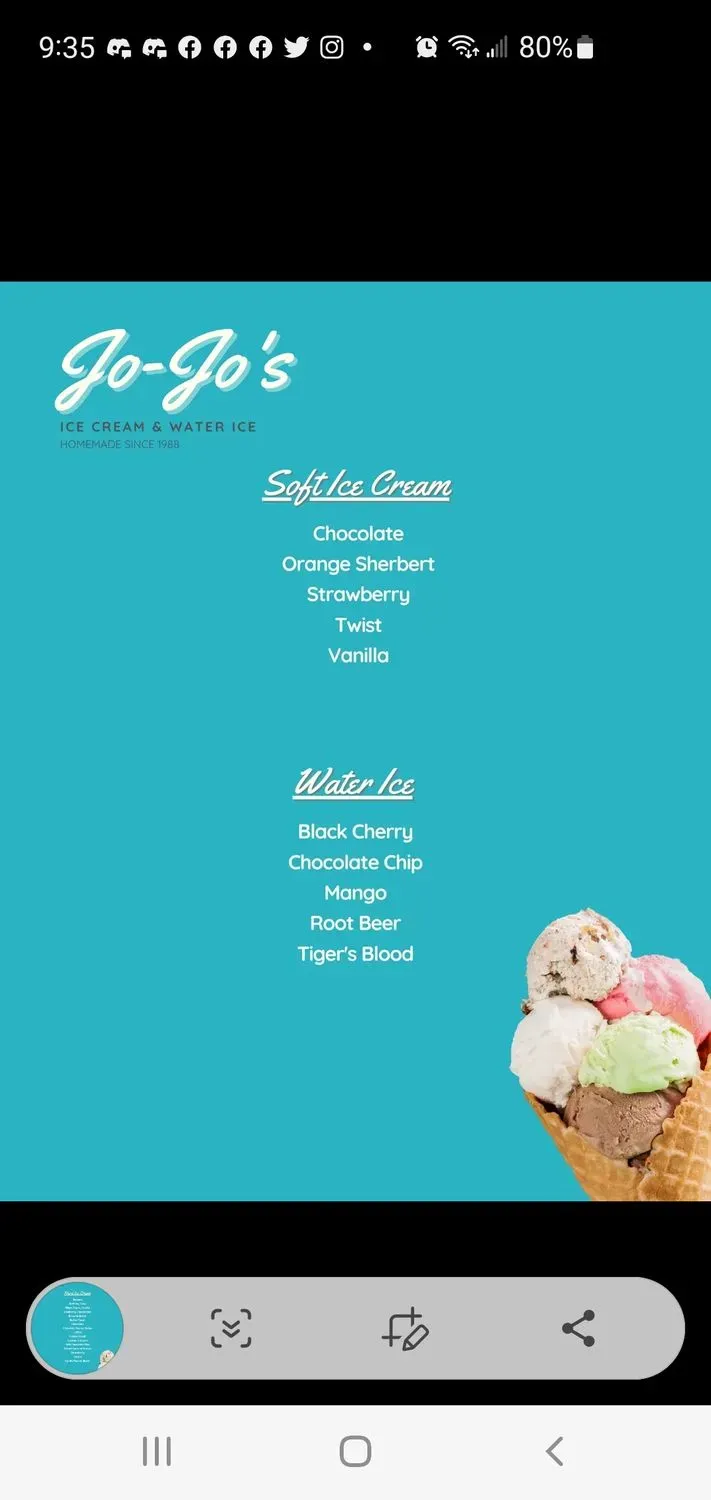Go to the home screen
This screenshot has height=1500, width=711.
click(355, 1451)
